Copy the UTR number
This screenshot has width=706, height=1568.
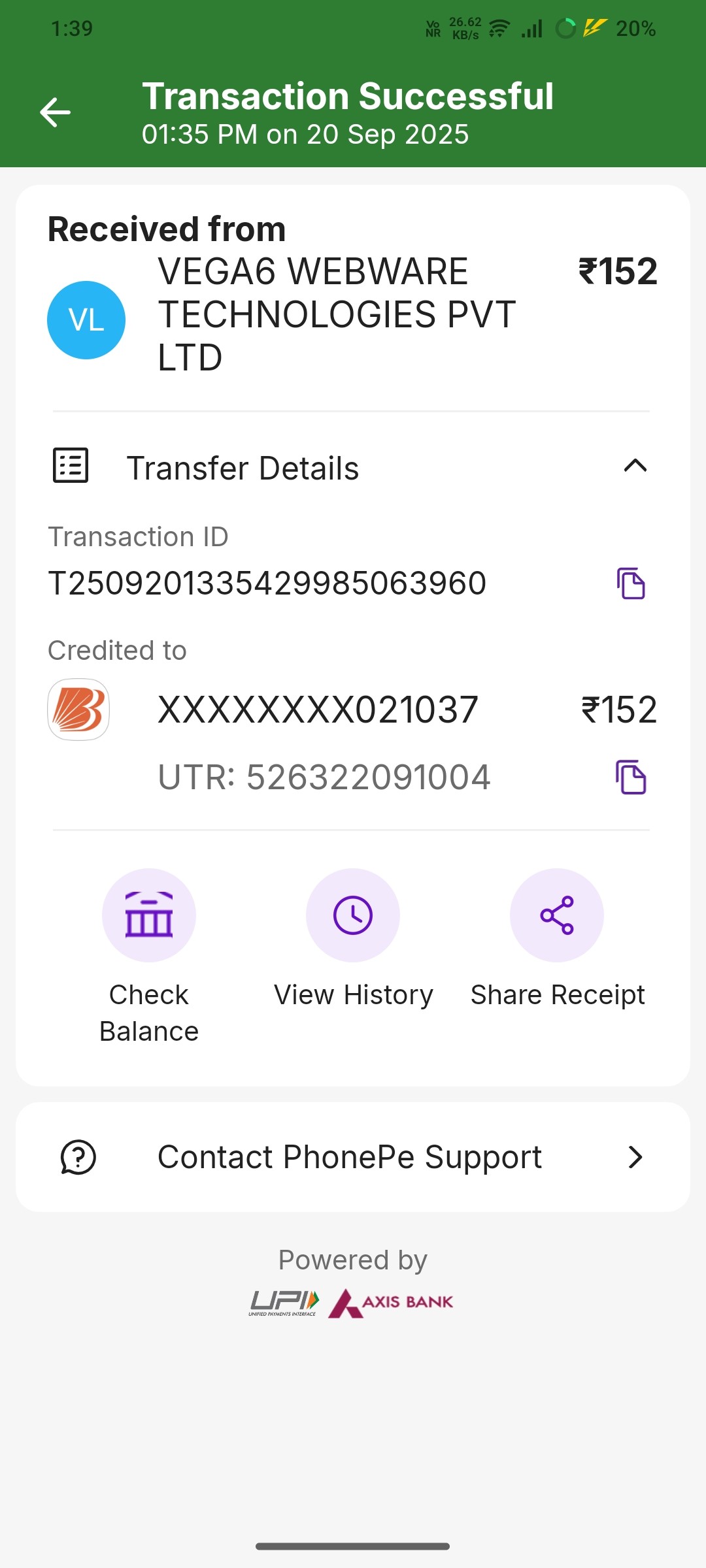[631, 777]
